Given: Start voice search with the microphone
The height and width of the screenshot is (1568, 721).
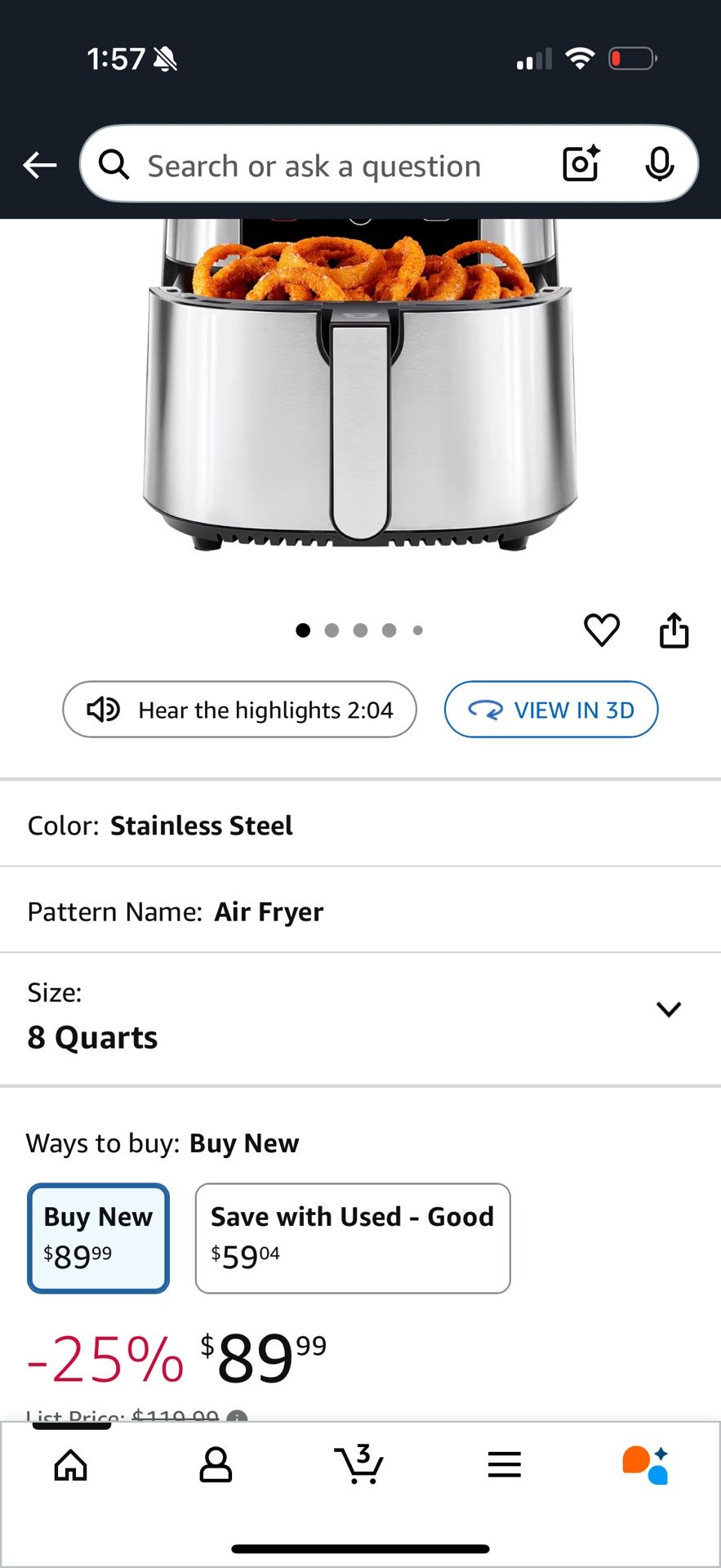Looking at the screenshot, I should (659, 164).
